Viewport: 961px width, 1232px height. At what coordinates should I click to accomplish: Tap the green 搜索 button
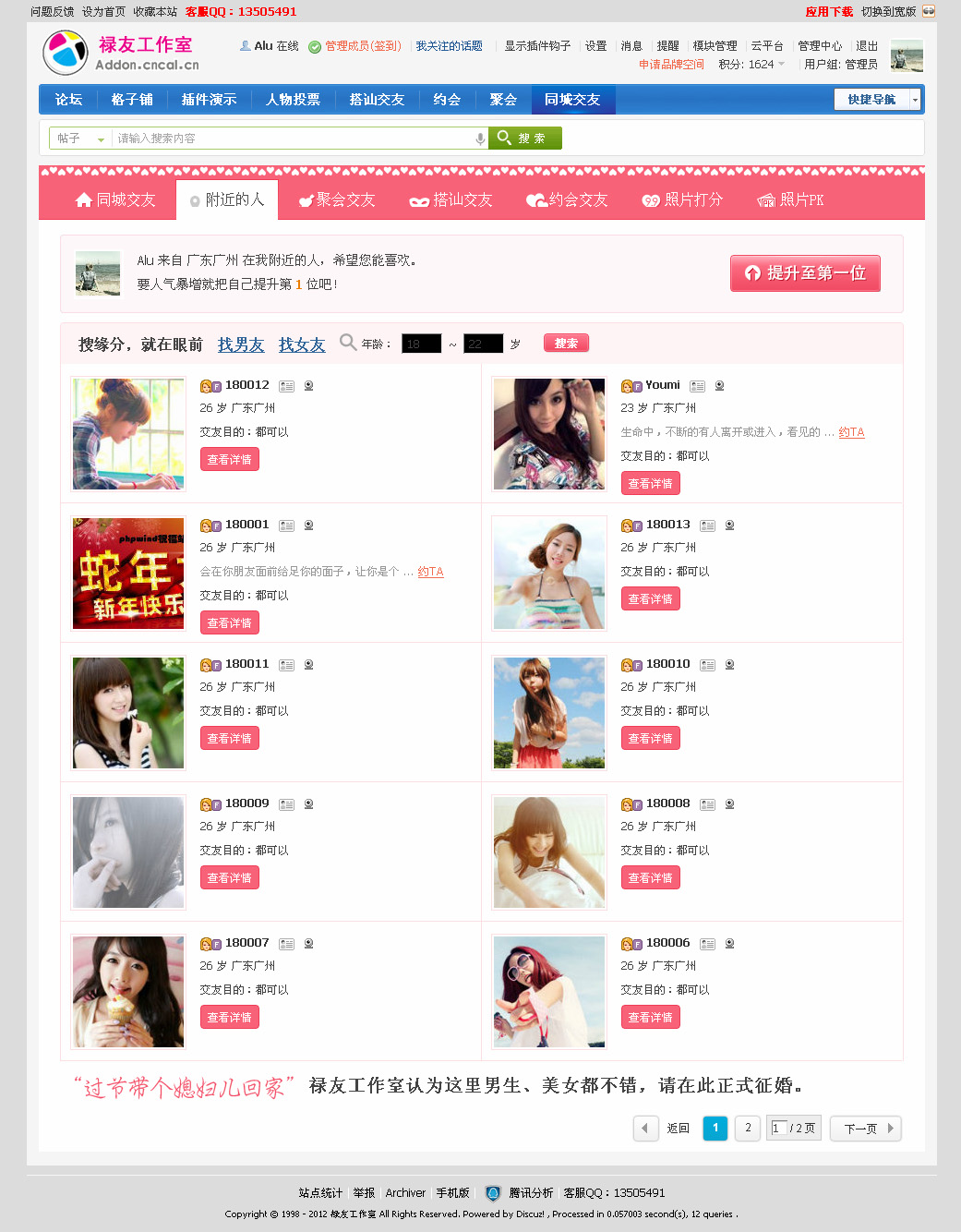tap(524, 139)
